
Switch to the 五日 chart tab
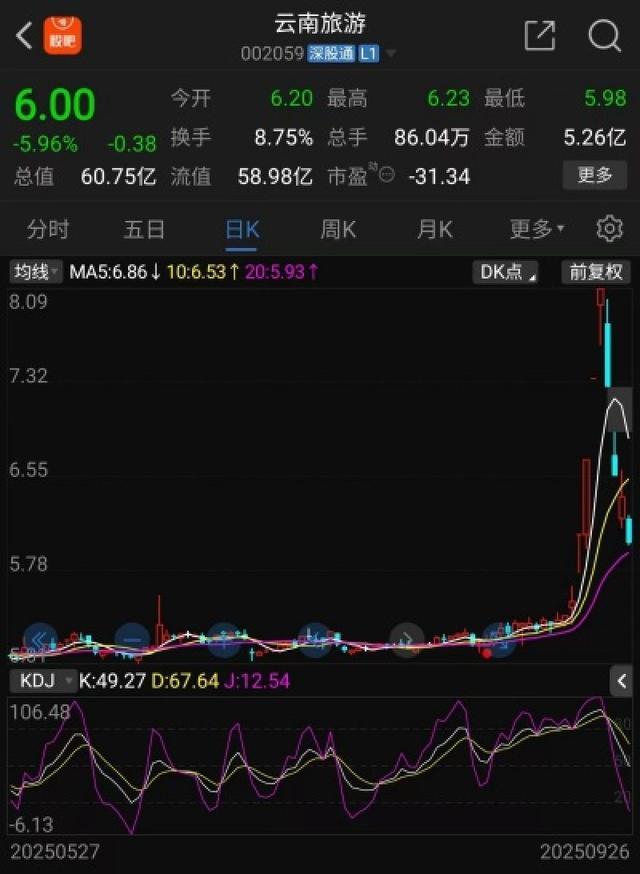pos(144,230)
